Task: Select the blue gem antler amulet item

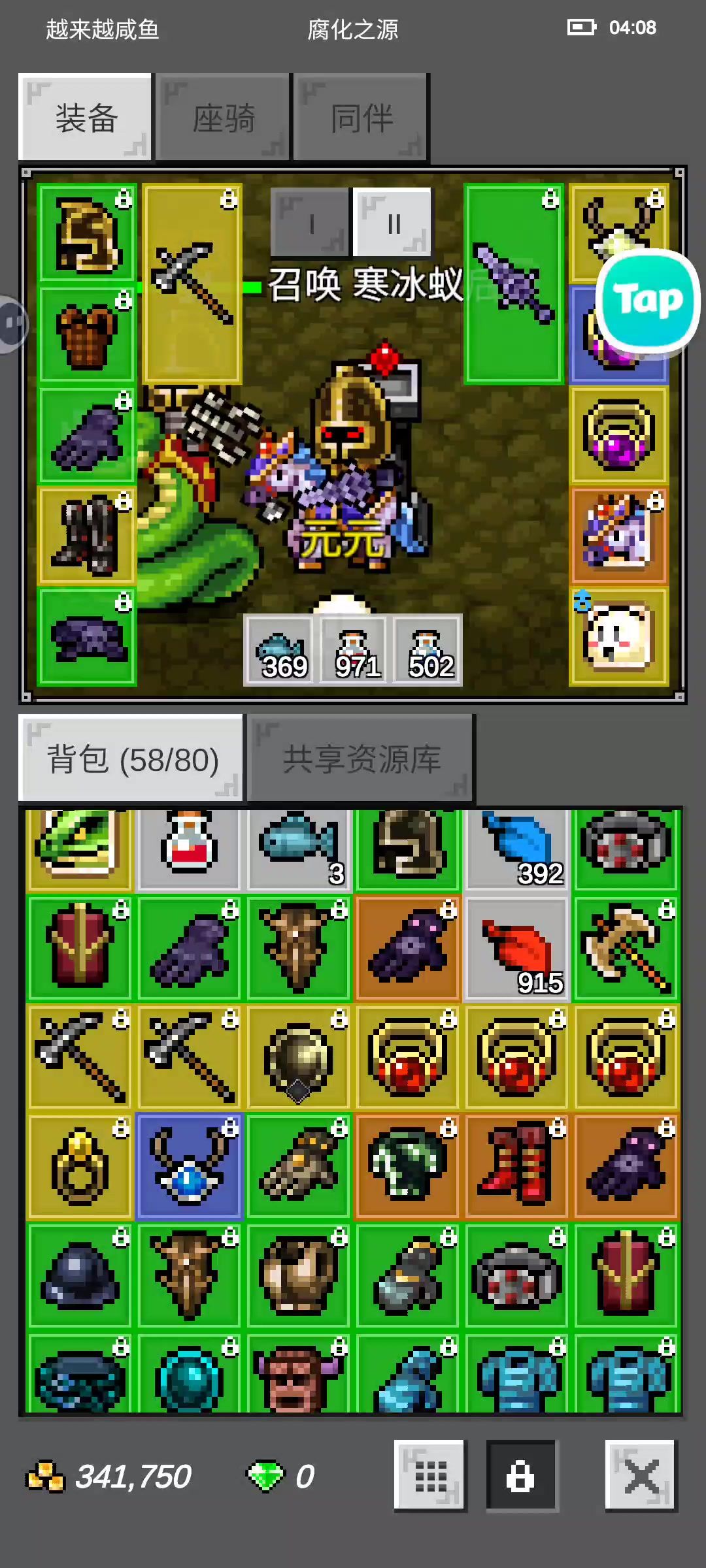Action: 189,1167
